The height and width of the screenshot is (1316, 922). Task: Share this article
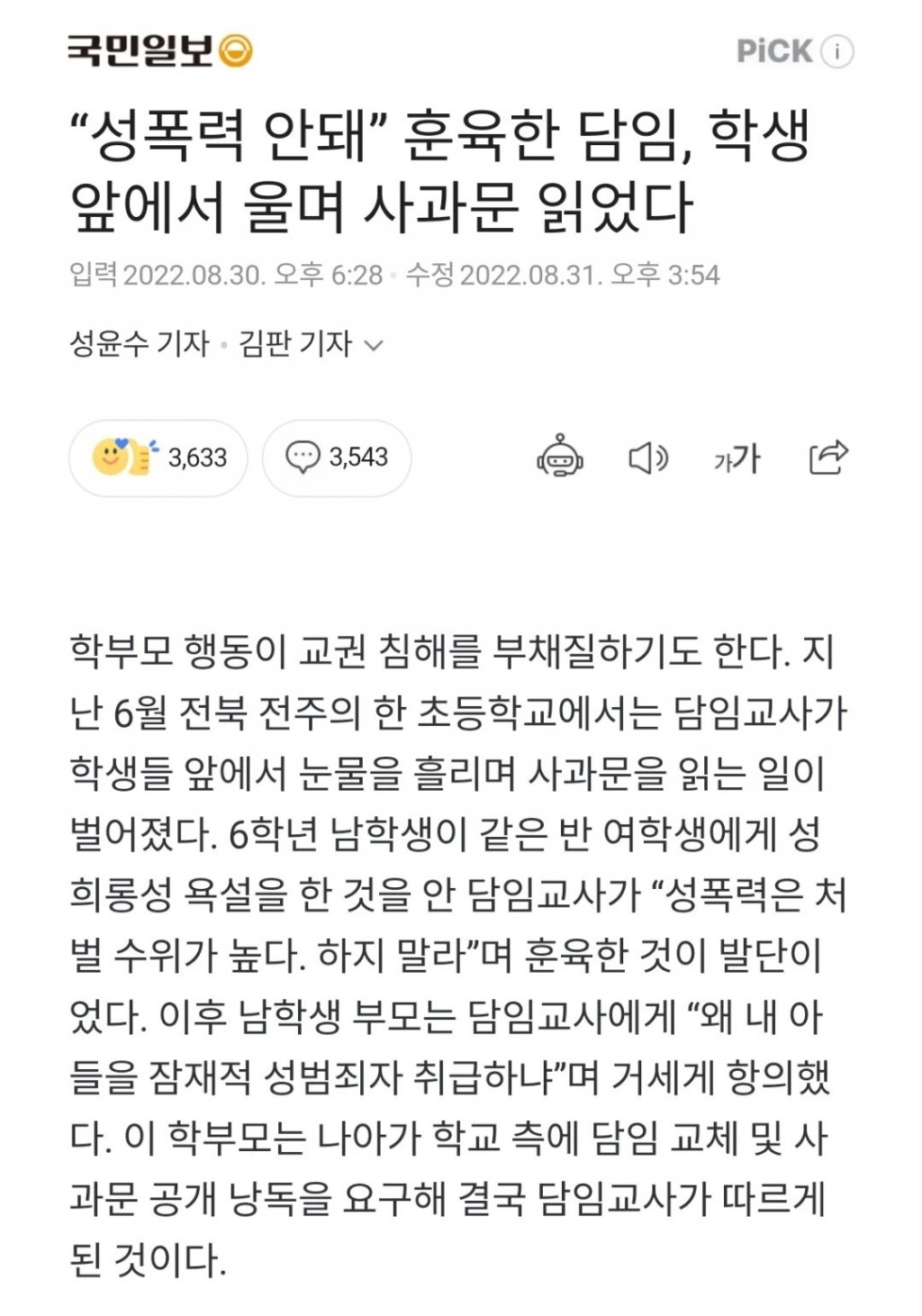pos(828,457)
